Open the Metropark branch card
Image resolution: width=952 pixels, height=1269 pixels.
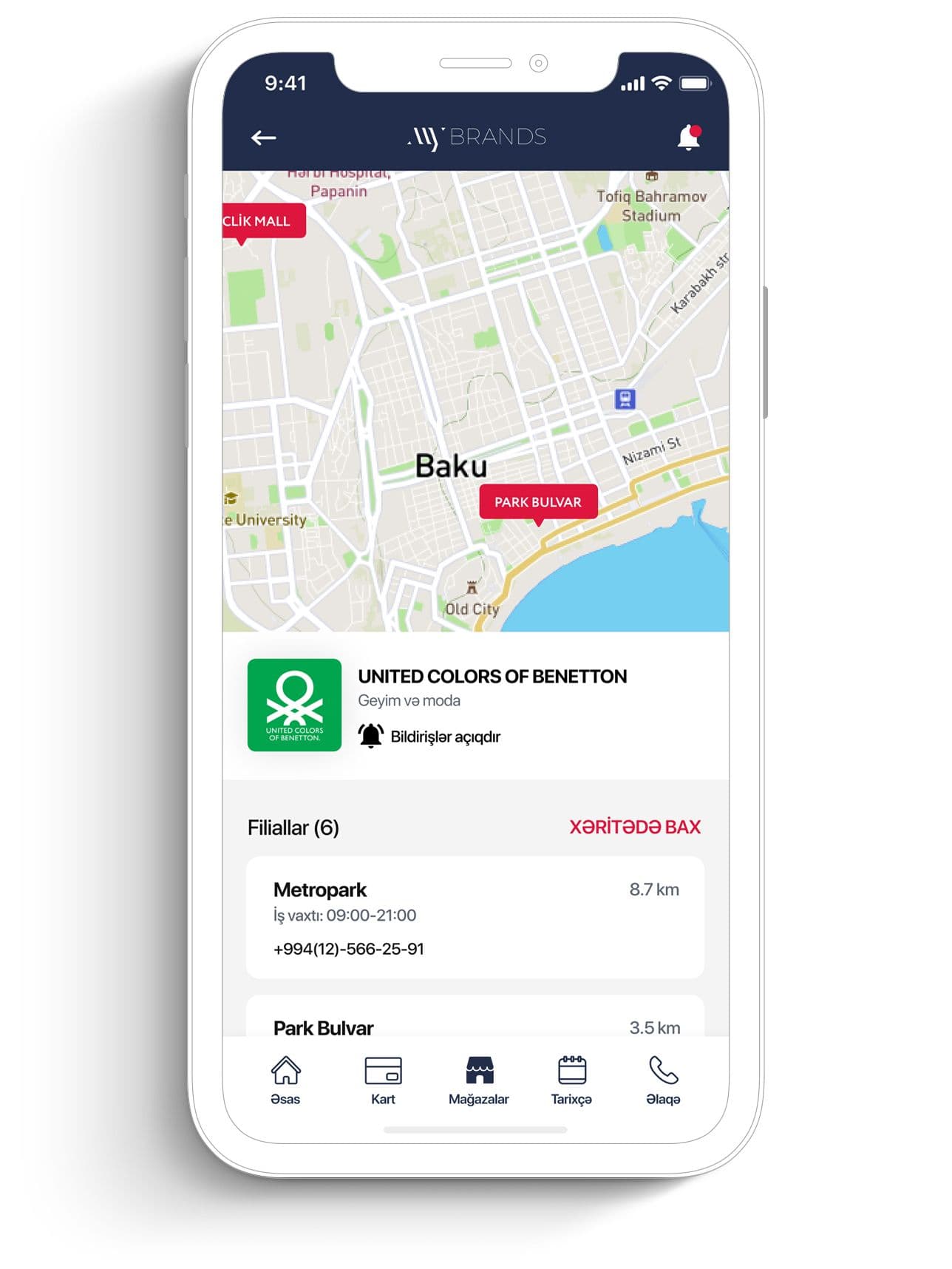475,917
